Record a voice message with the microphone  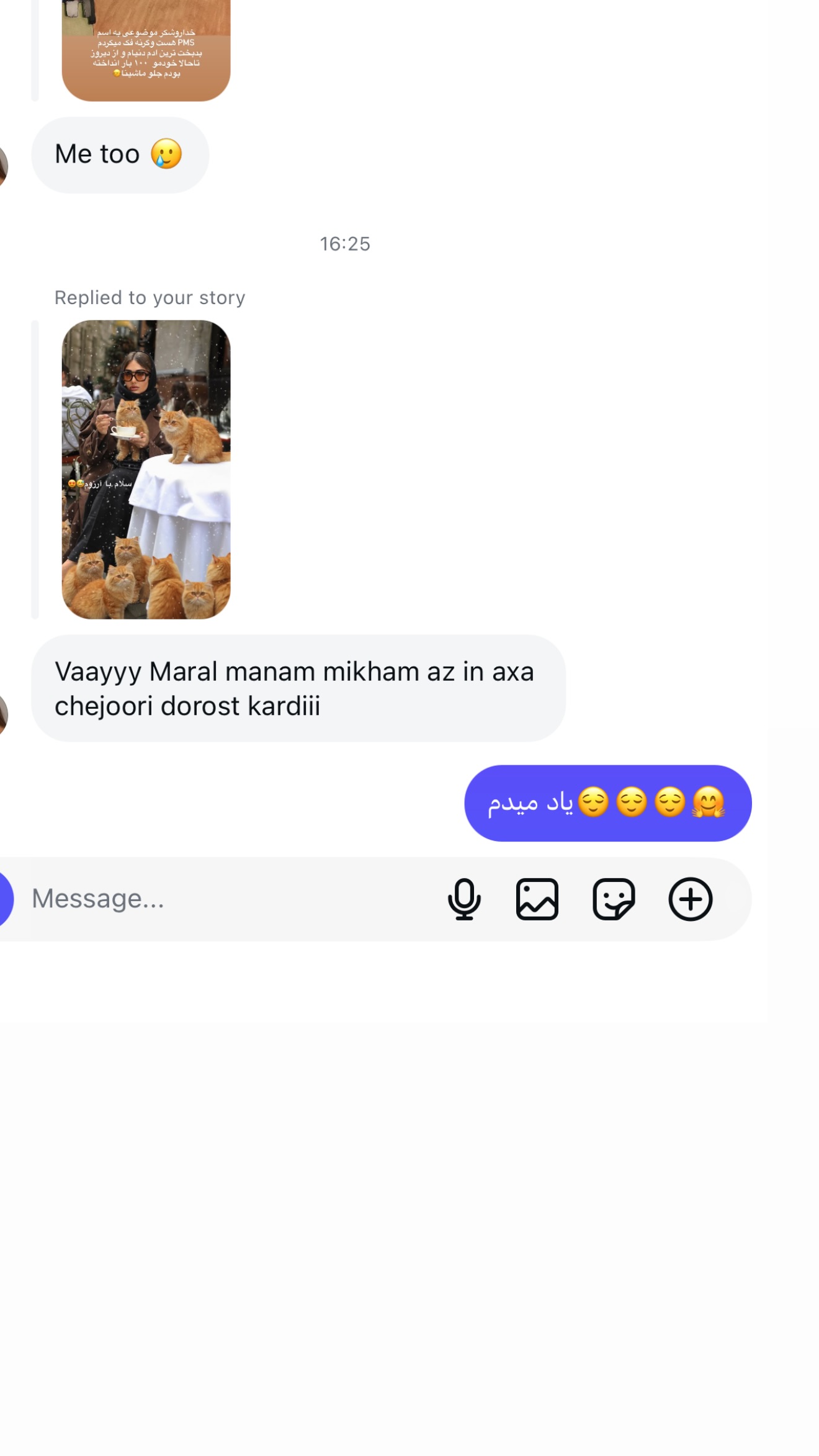coord(463,899)
